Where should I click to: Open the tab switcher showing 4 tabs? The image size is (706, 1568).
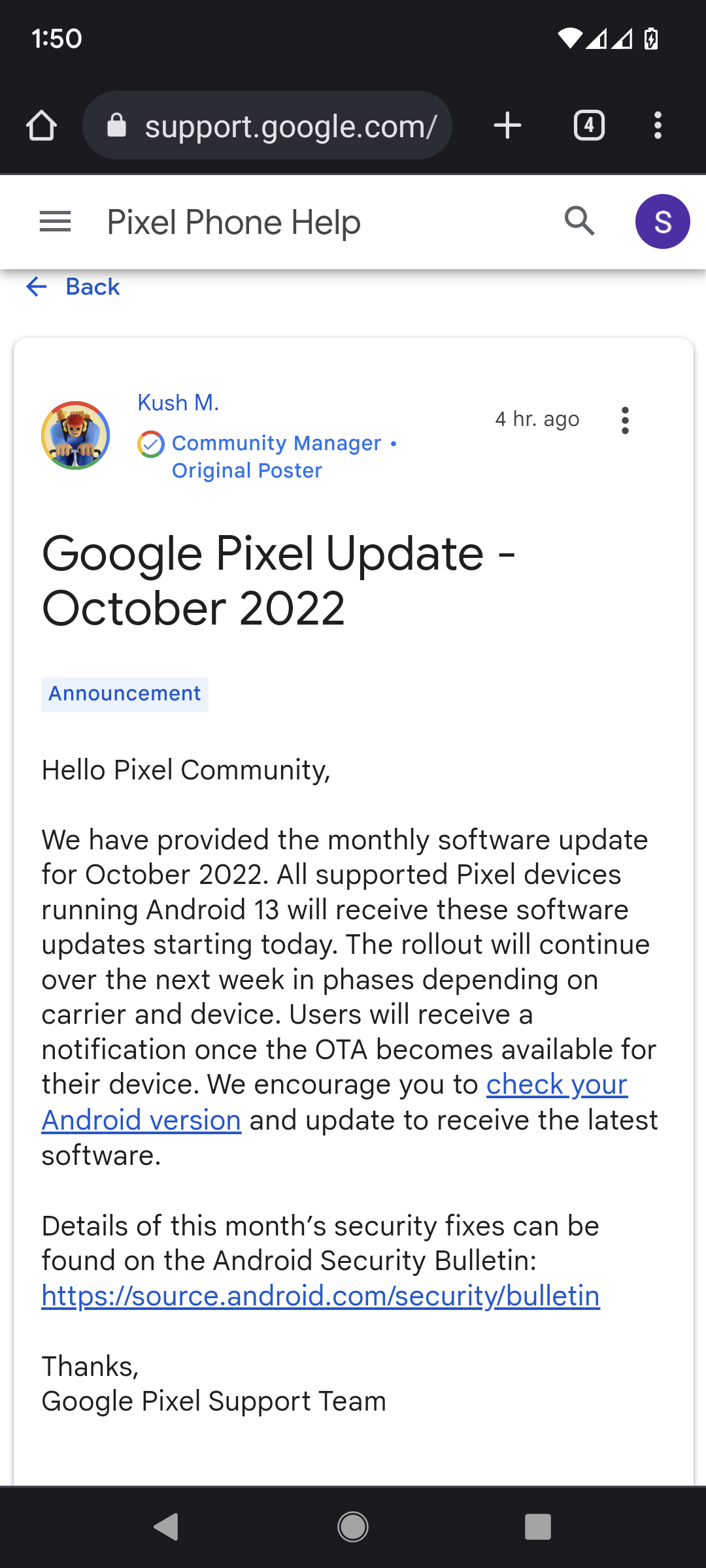tap(588, 125)
